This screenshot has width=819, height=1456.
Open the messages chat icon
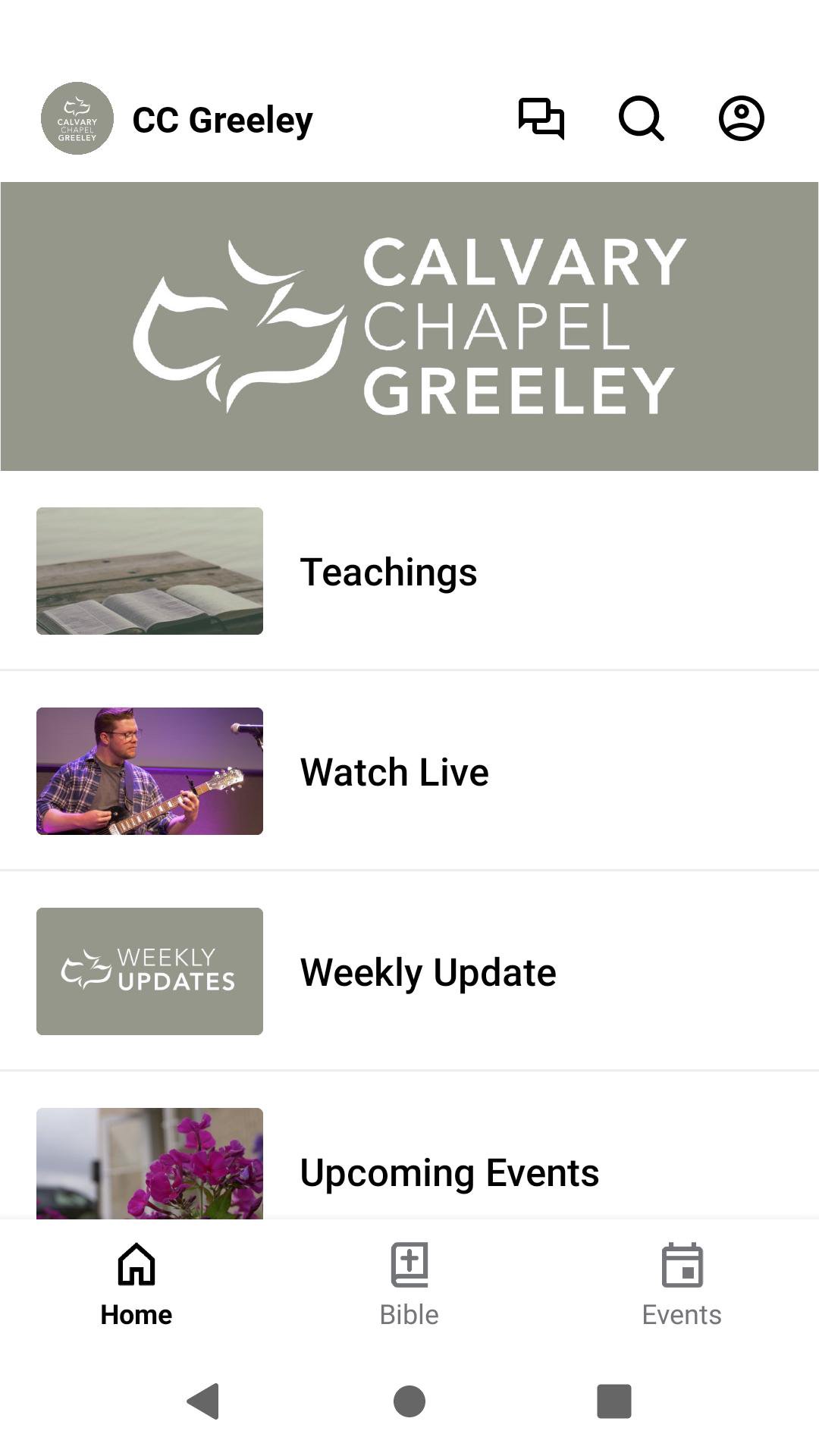pos(541,118)
